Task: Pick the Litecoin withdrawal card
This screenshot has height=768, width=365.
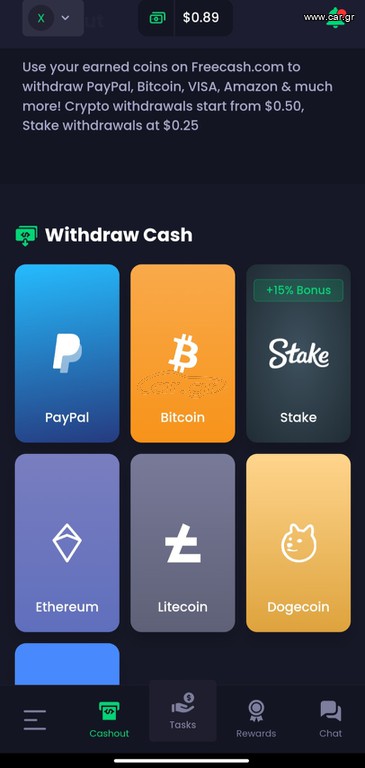Action: click(183, 543)
